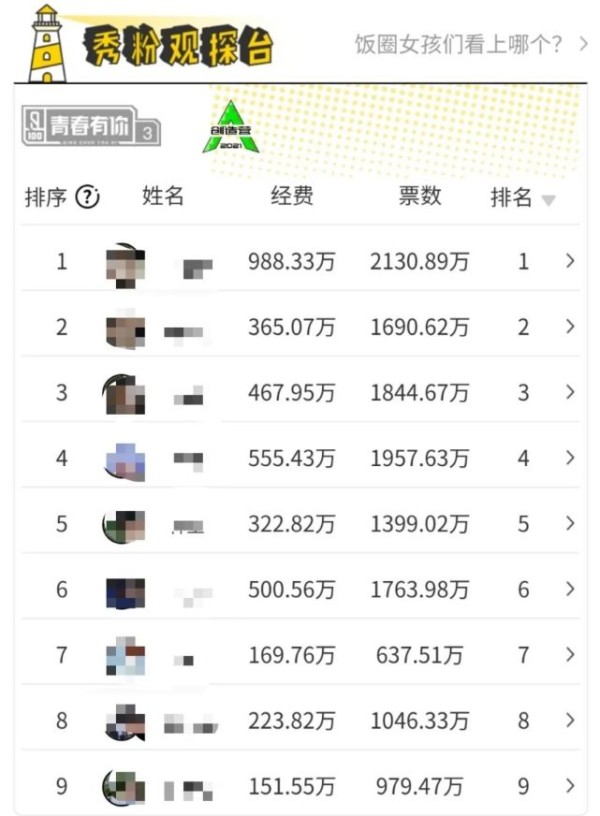Select the rank 8 row with 1046.33万 votes

(300, 721)
